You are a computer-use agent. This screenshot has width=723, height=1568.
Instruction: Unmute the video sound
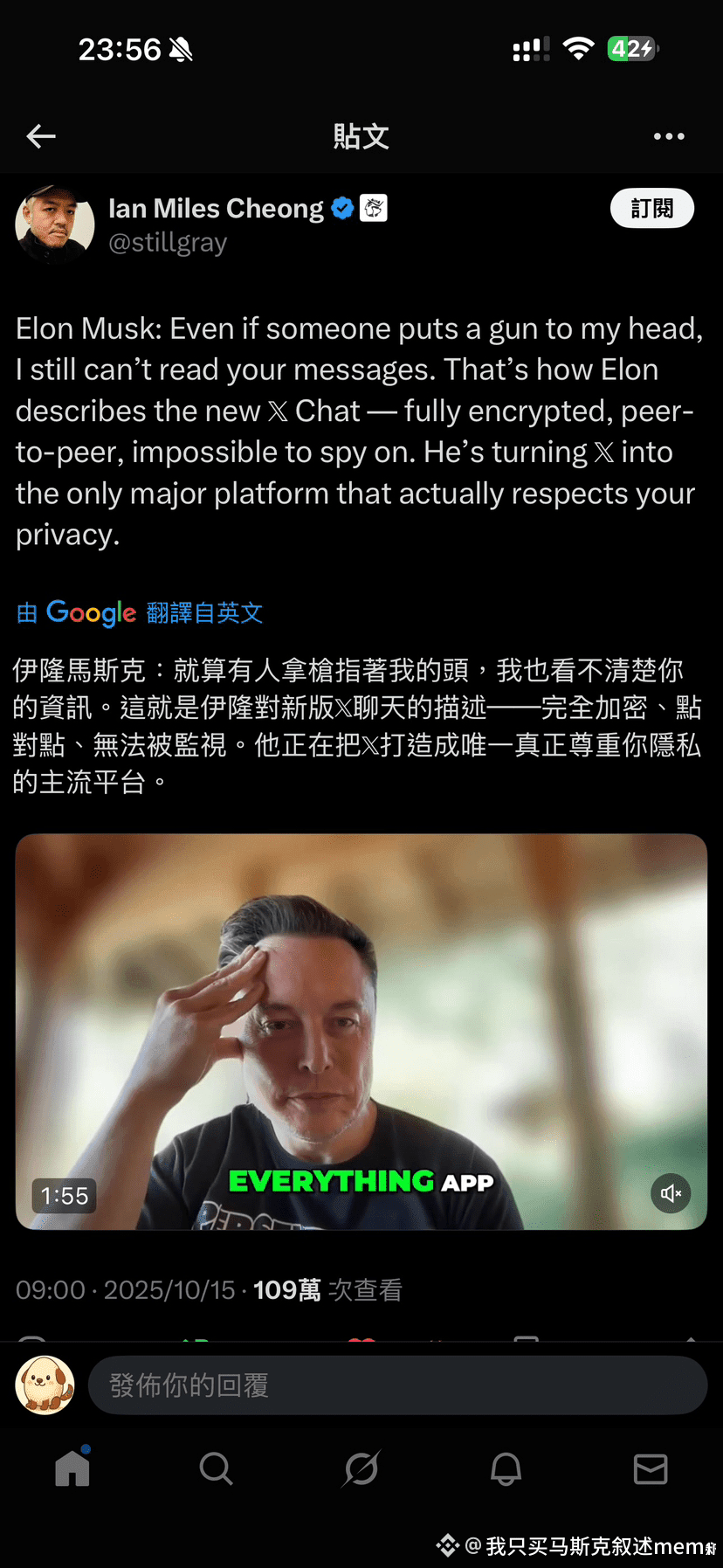(x=671, y=1193)
